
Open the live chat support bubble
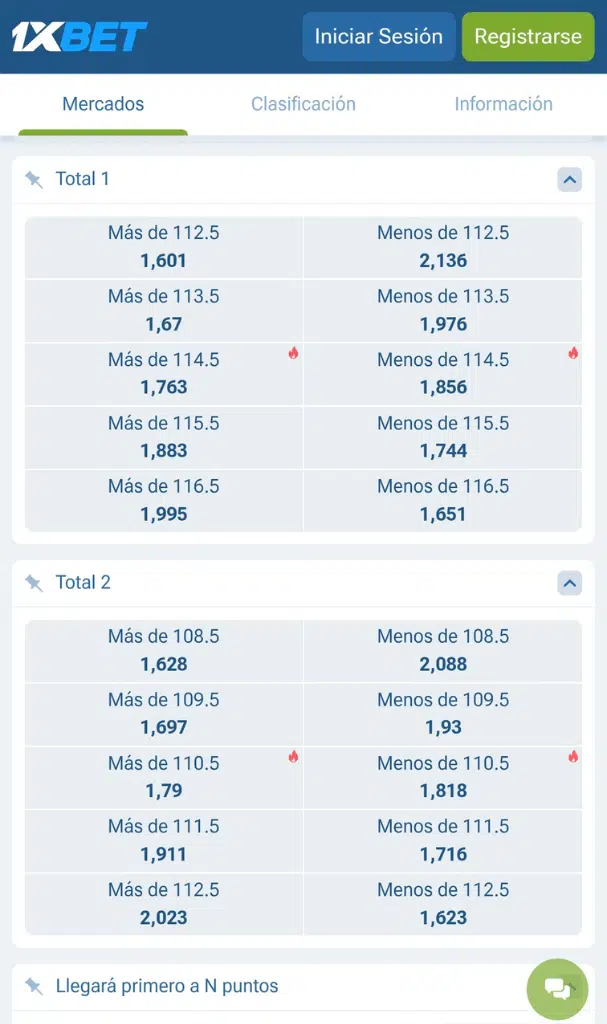tap(557, 989)
